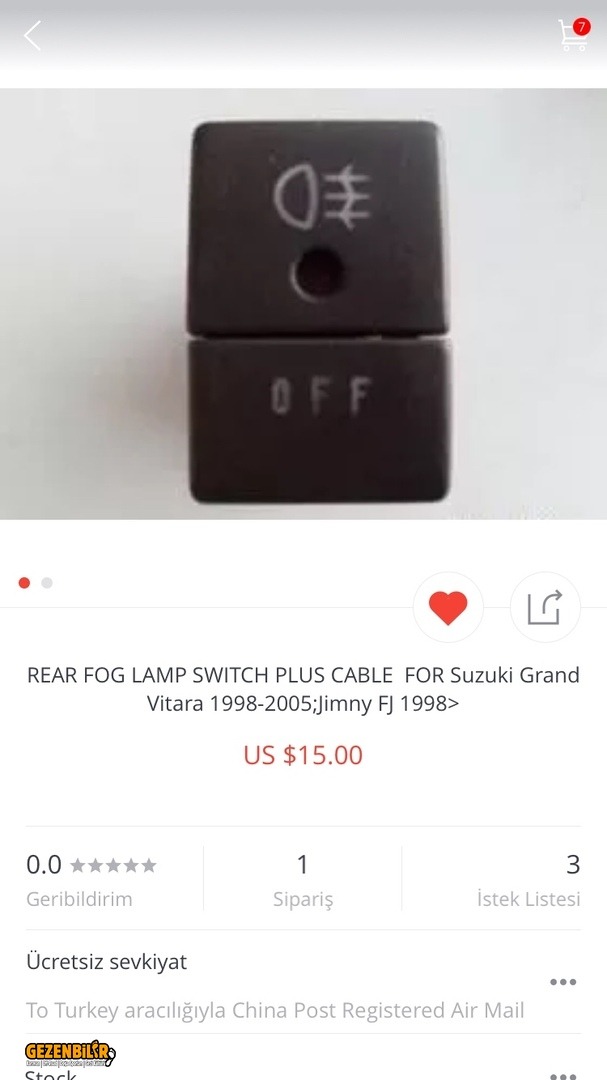Open the shopping cart
Viewport: 607px width, 1080px height.
tap(573, 36)
